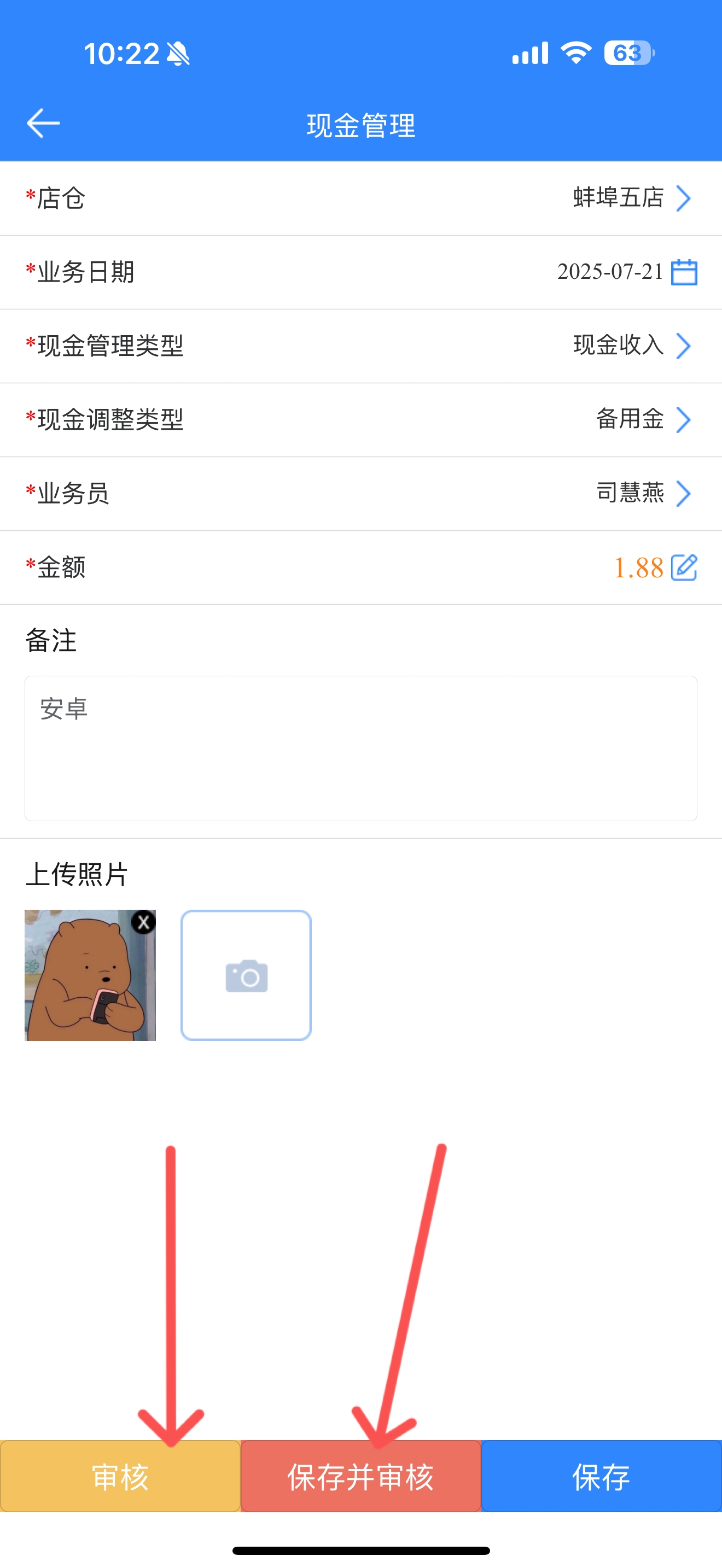Add another photo with camera tile
The width and height of the screenshot is (722, 1568).
pos(246,975)
